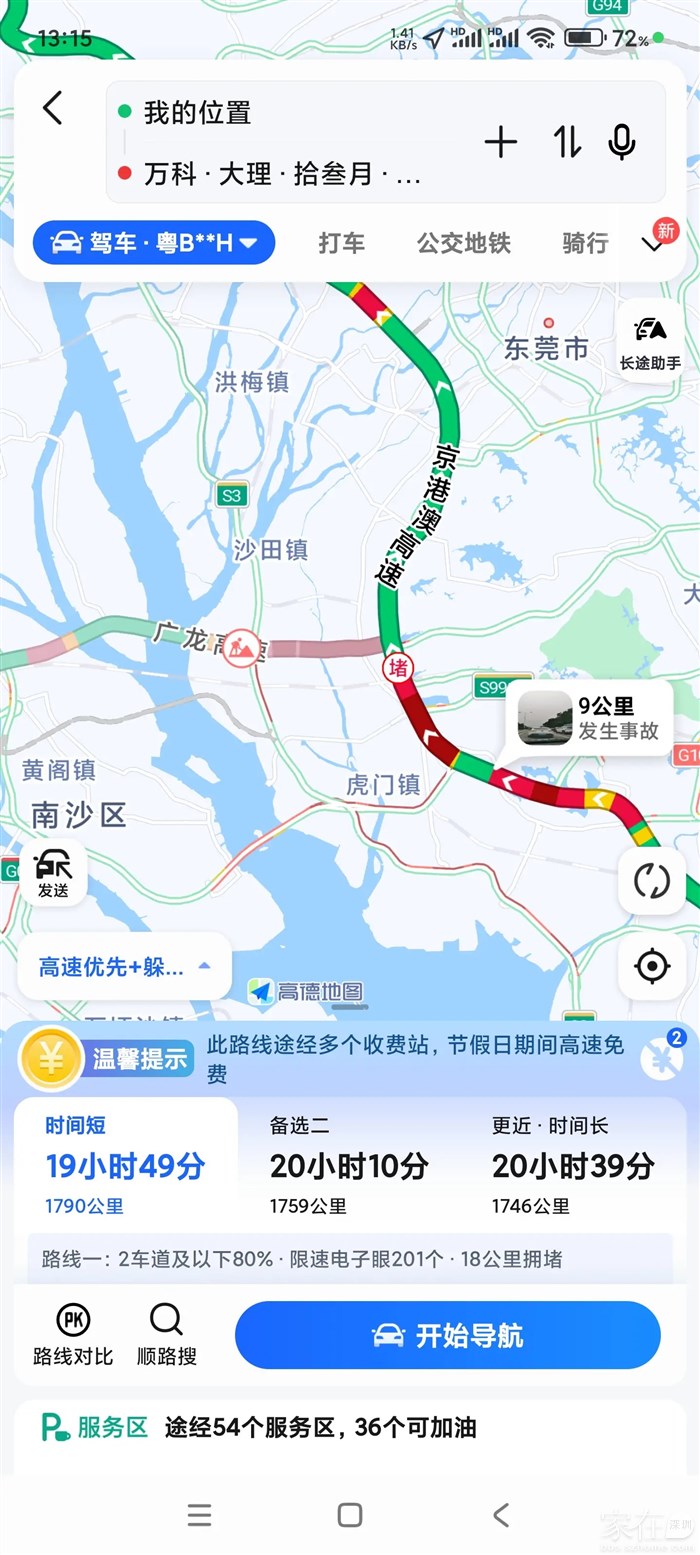
Task: Add a waypoint with the plus icon
Action: (x=500, y=143)
